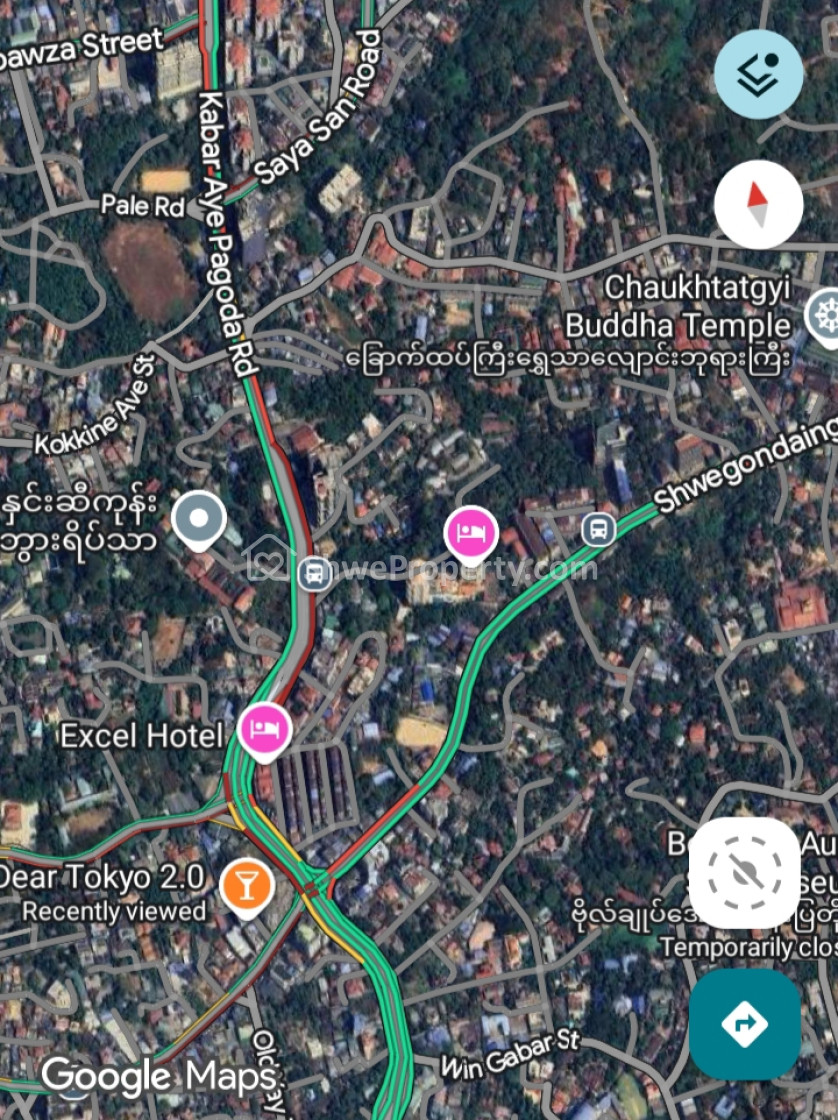Select the Excel Hotel pin

pyautogui.click(x=265, y=729)
